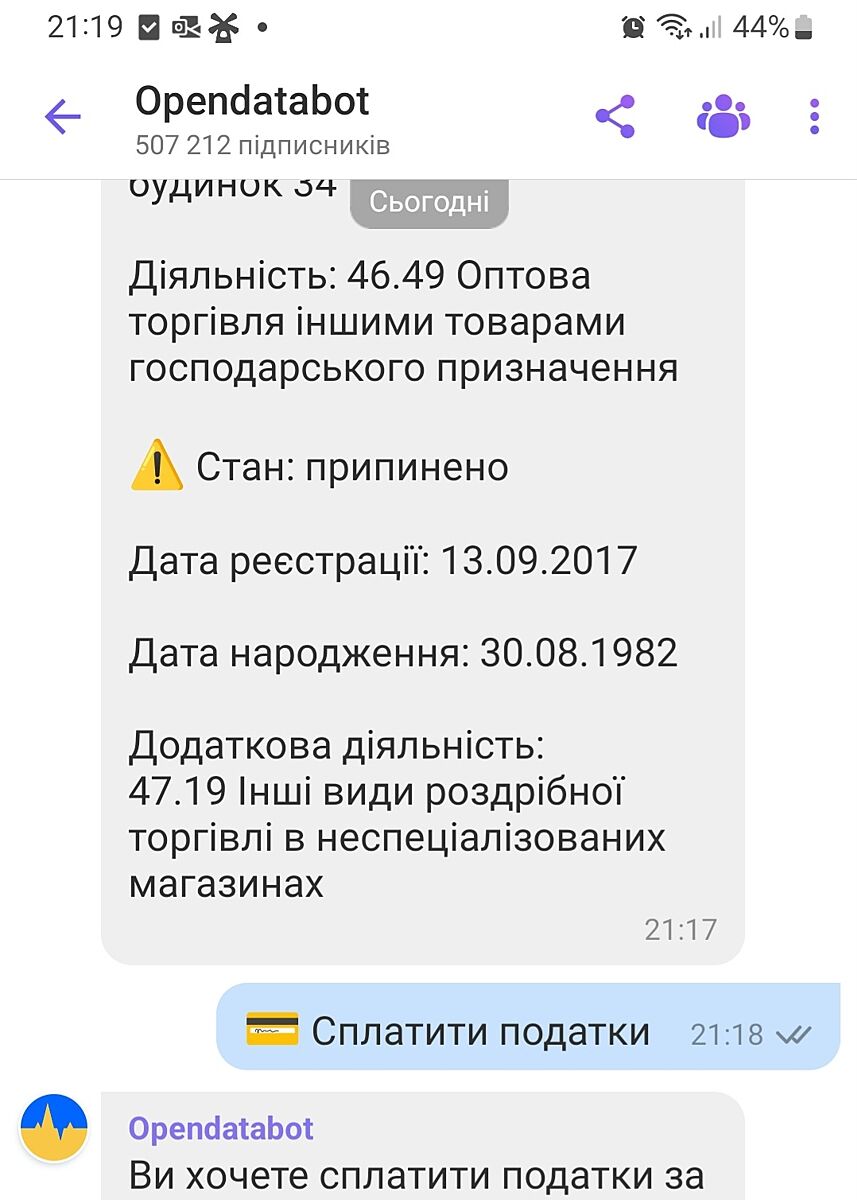Go back from the Opendatabot chat
Image resolution: width=857 pixels, height=1200 pixels.
click(62, 118)
